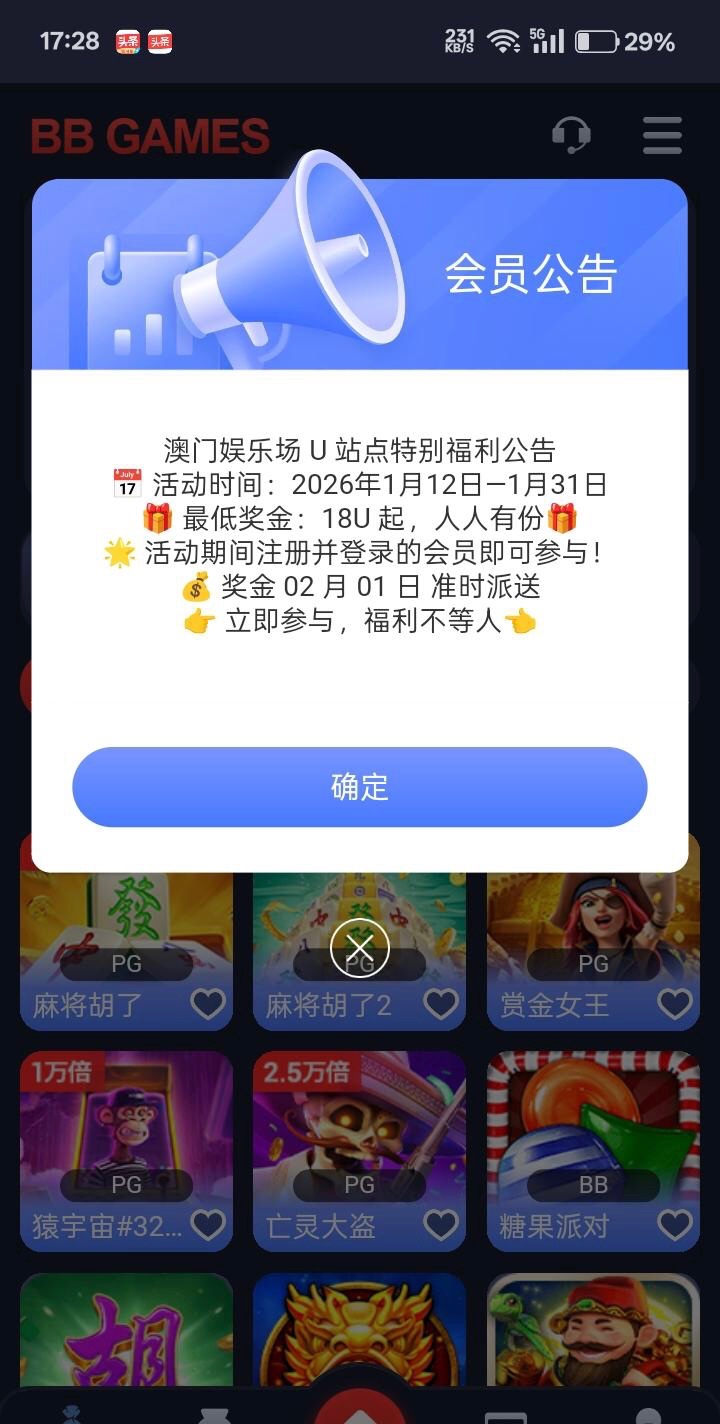This screenshot has height=1424, width=720.
Task: Favorite the 亡灵大盗 game
Action: pyautogui.click(x=441, y=1225)
